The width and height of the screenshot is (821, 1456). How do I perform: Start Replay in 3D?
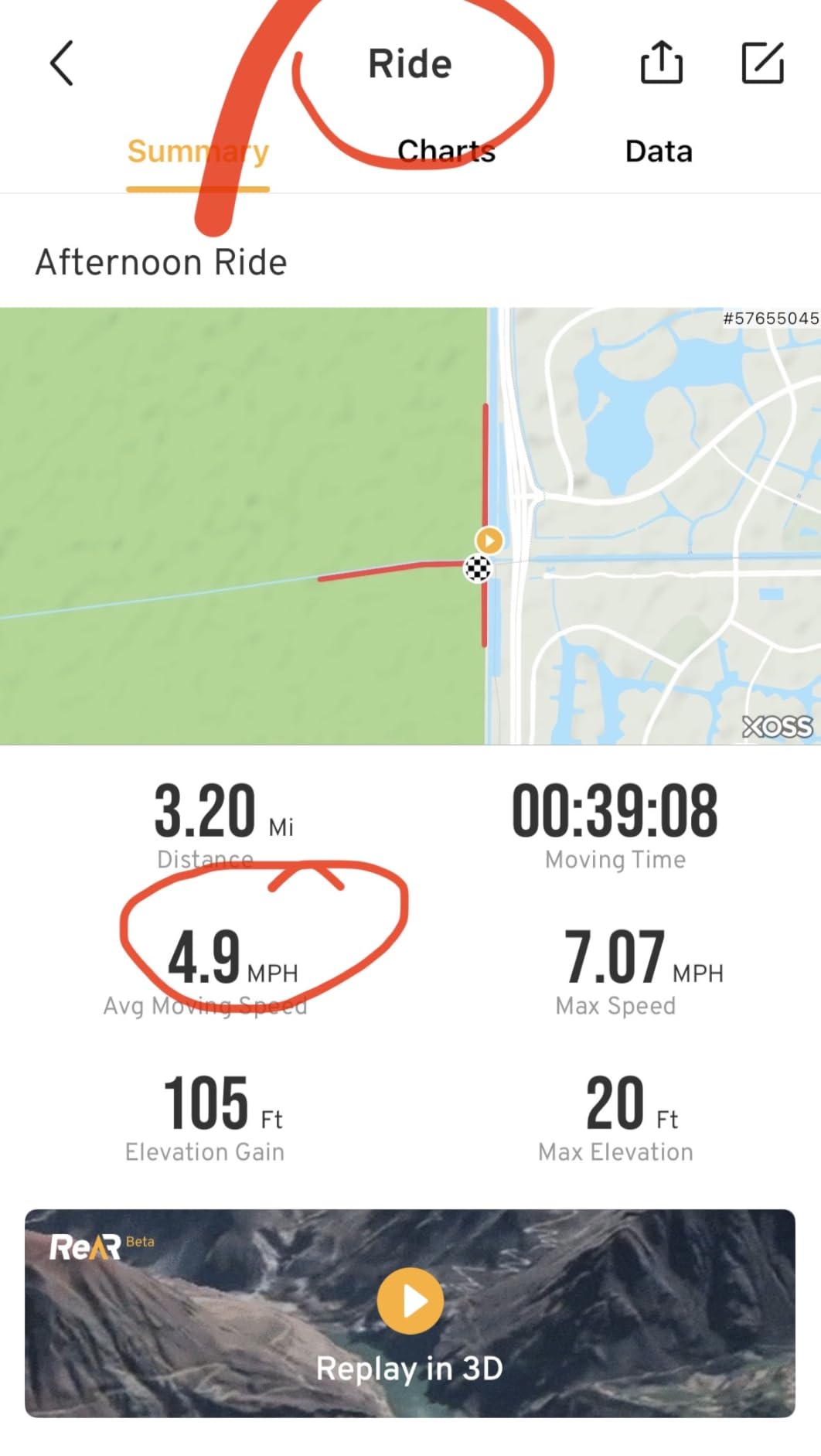tap(410, 1301)
